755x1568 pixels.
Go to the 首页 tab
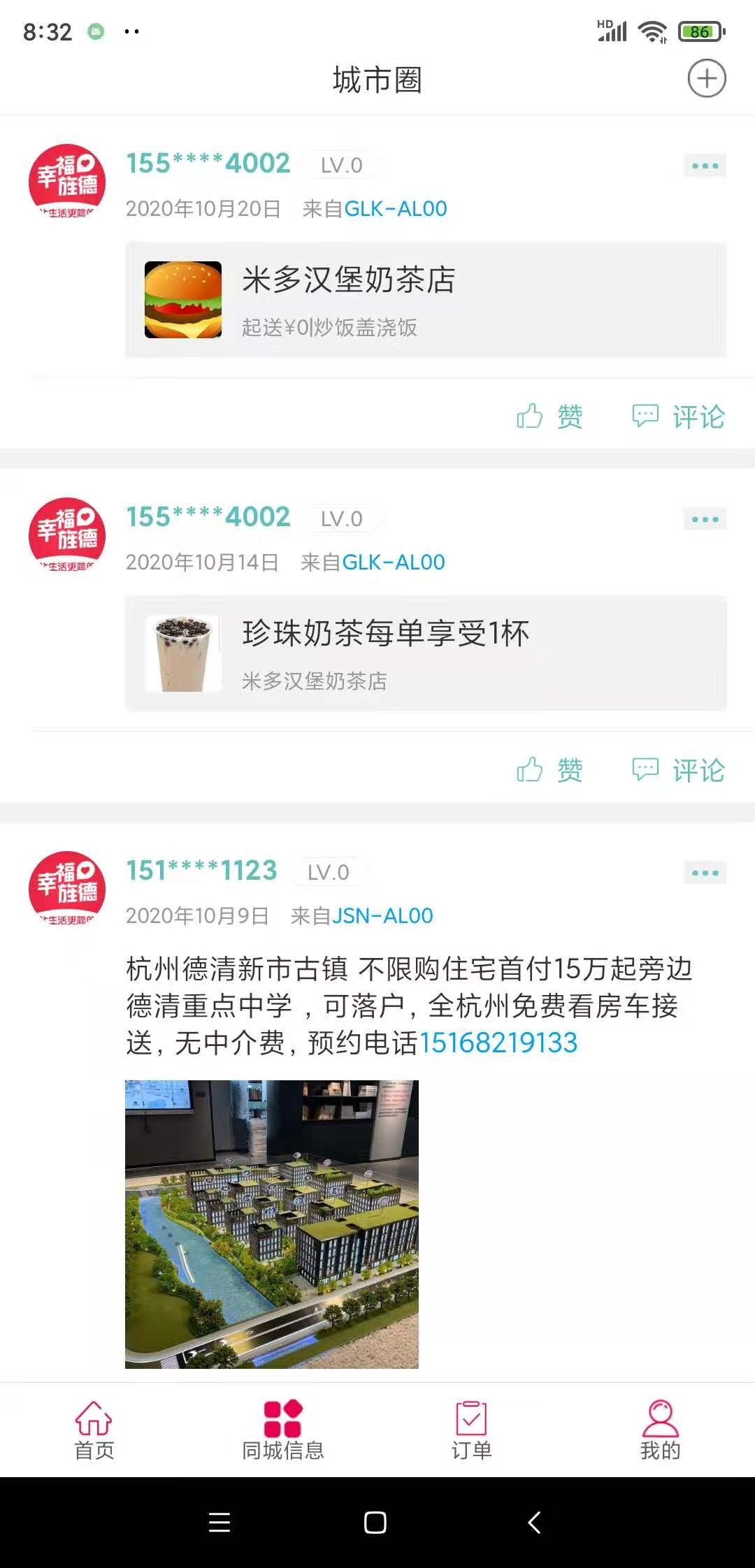[x=94, y=1430]
